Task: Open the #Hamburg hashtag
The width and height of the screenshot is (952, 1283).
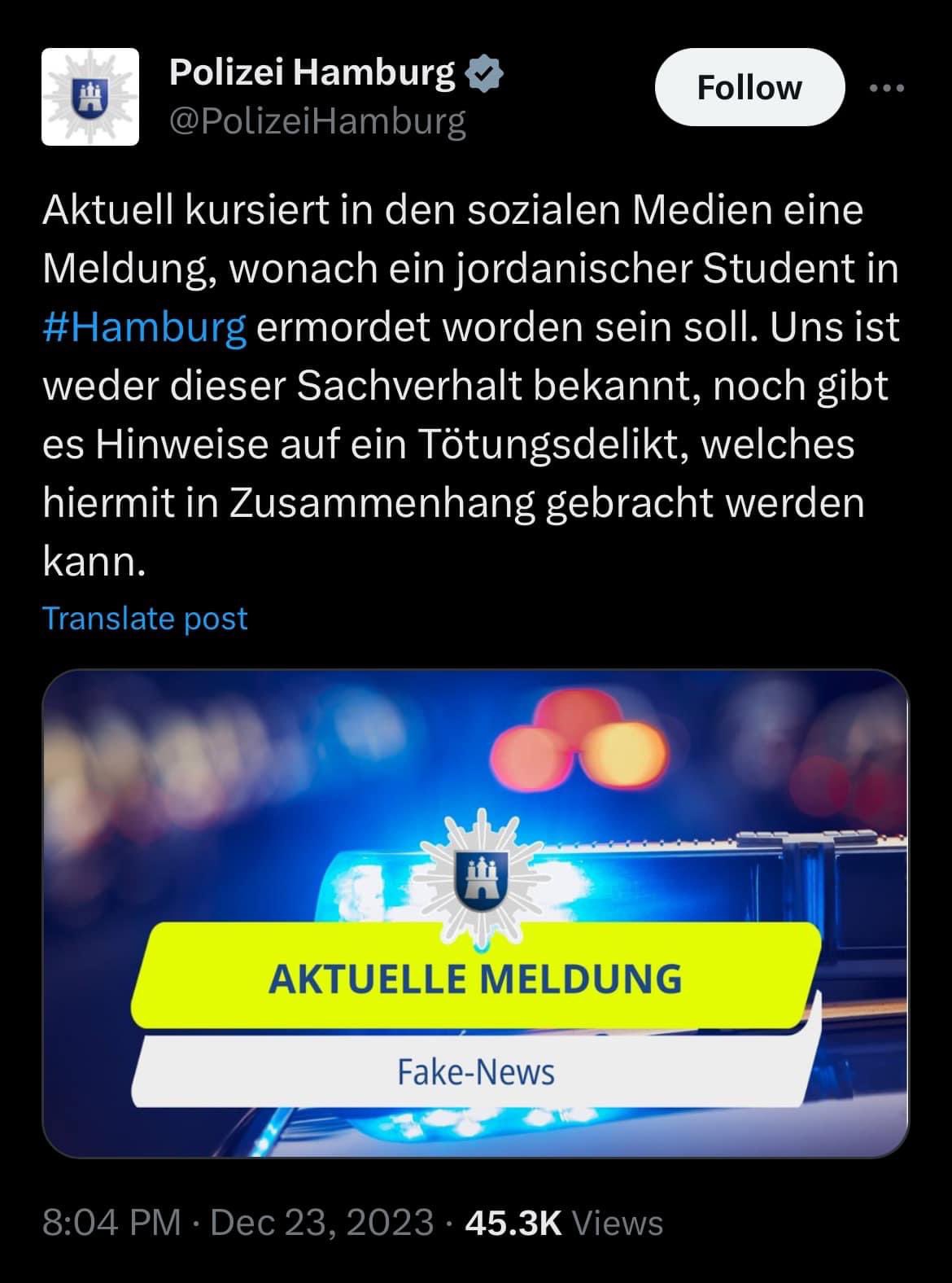Action: [x=144, y=327]
